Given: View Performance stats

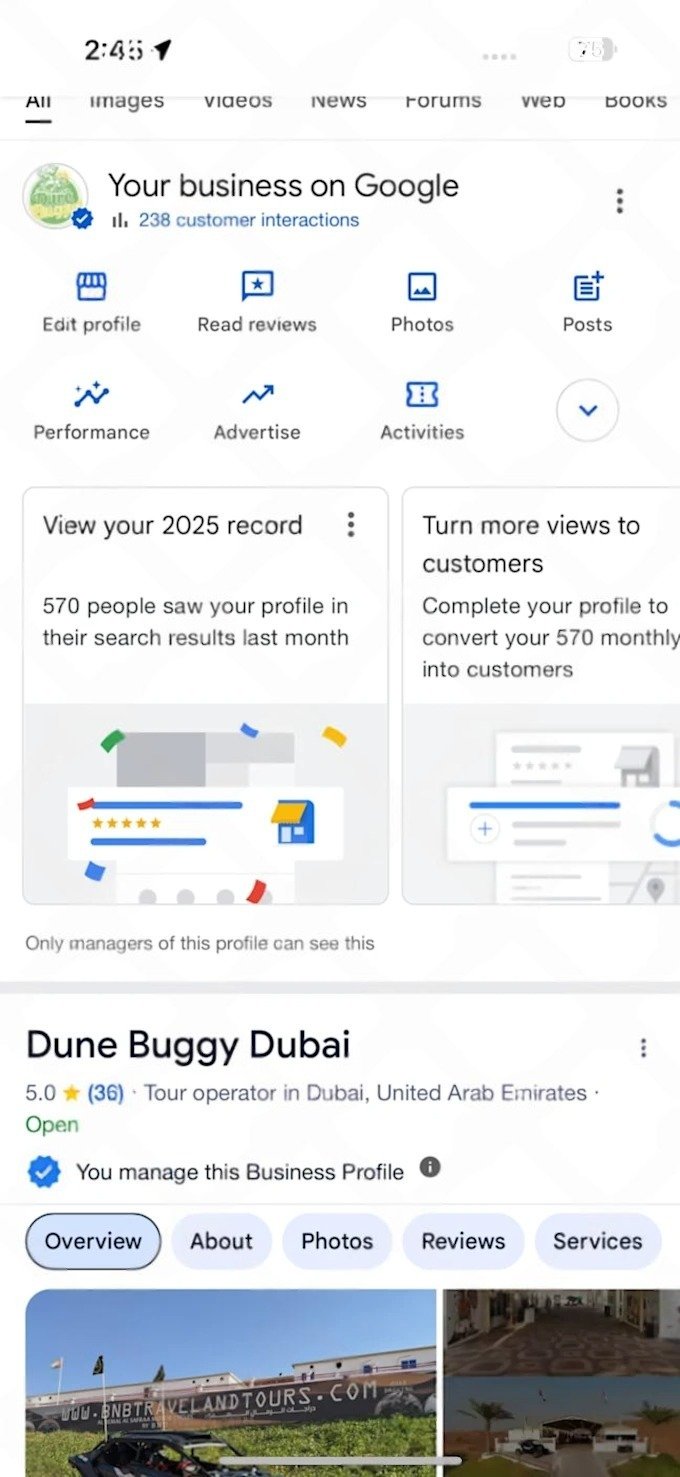Looking at the screenshot, I should point(91,411).
